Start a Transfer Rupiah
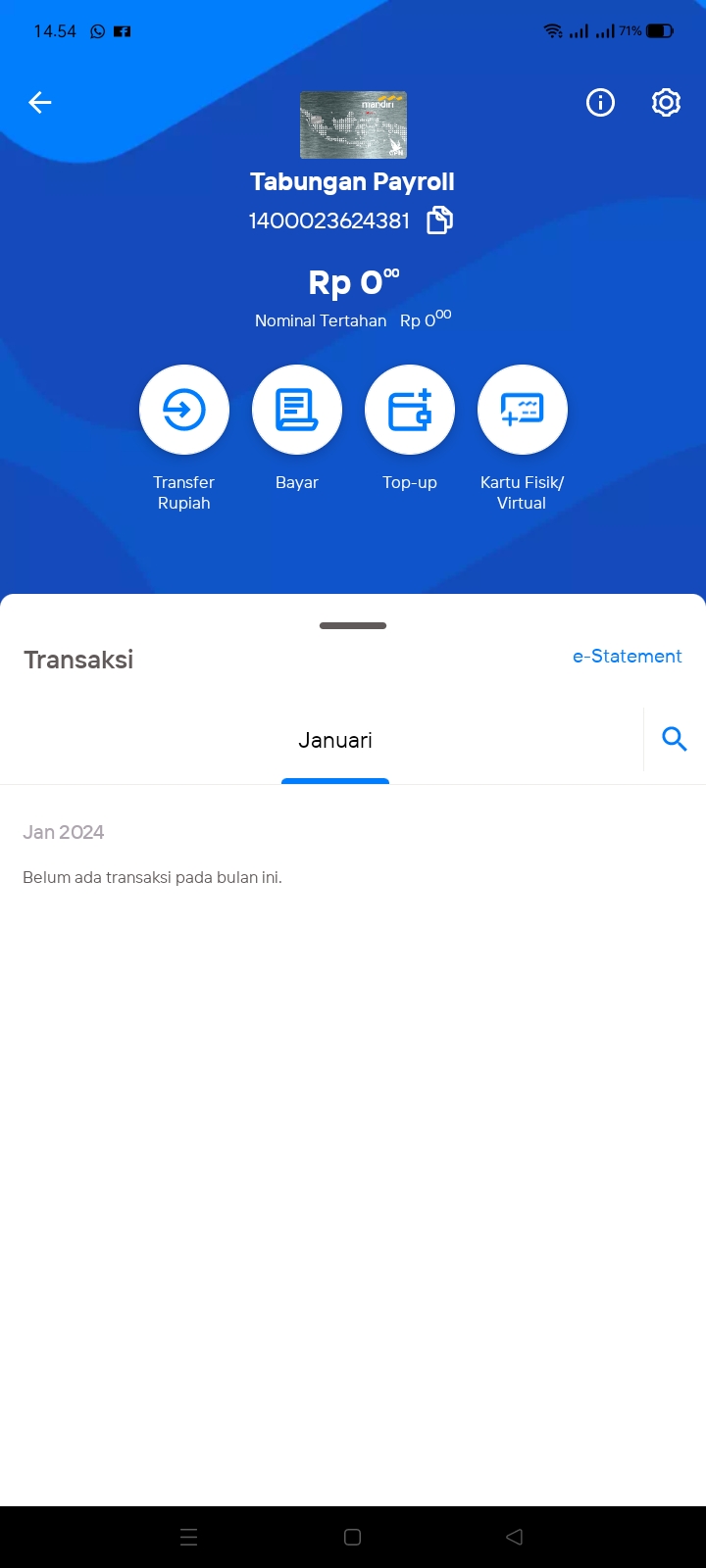This screenshot has width=706, height=1568. (x=184, y=410)
